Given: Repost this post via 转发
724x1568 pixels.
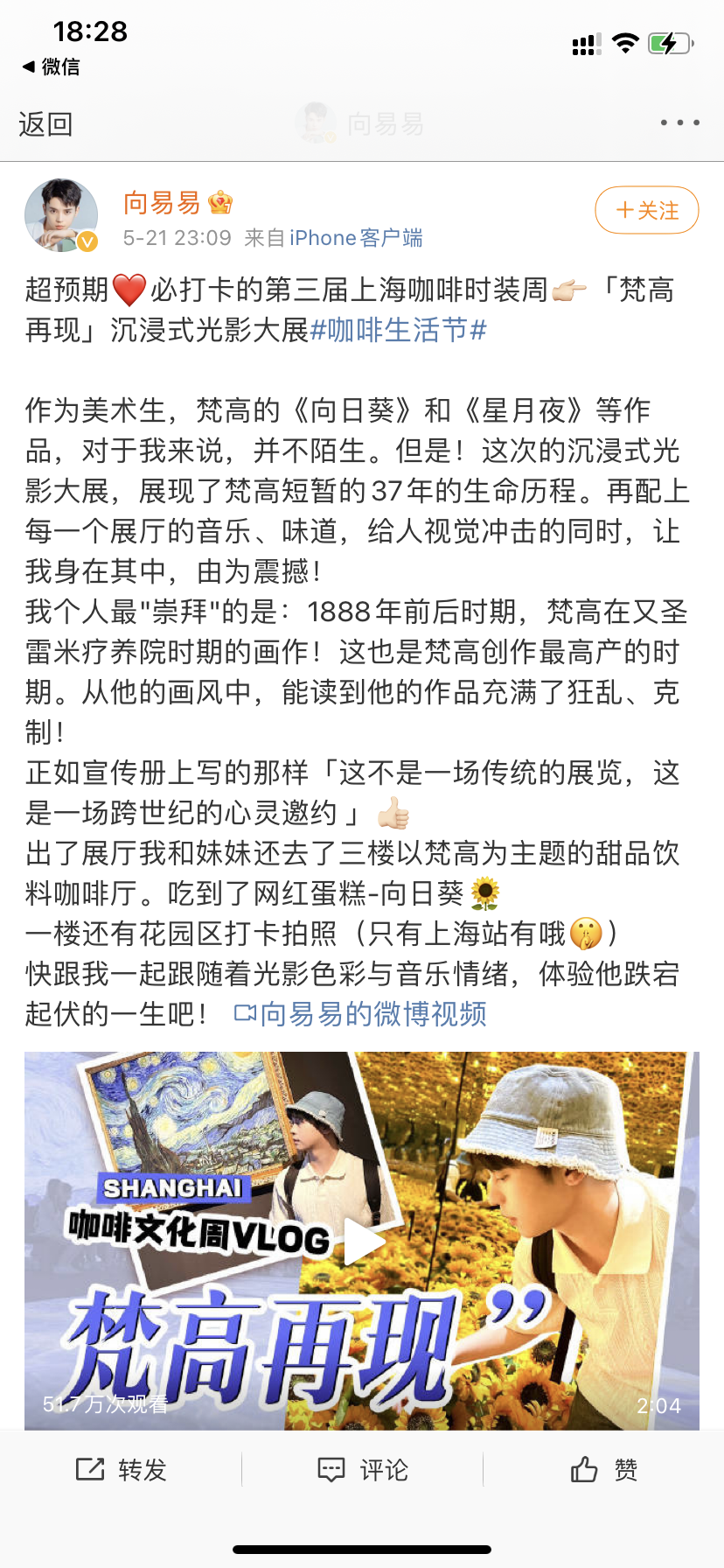Looking at the screenshot, I should pos(122,1470).
